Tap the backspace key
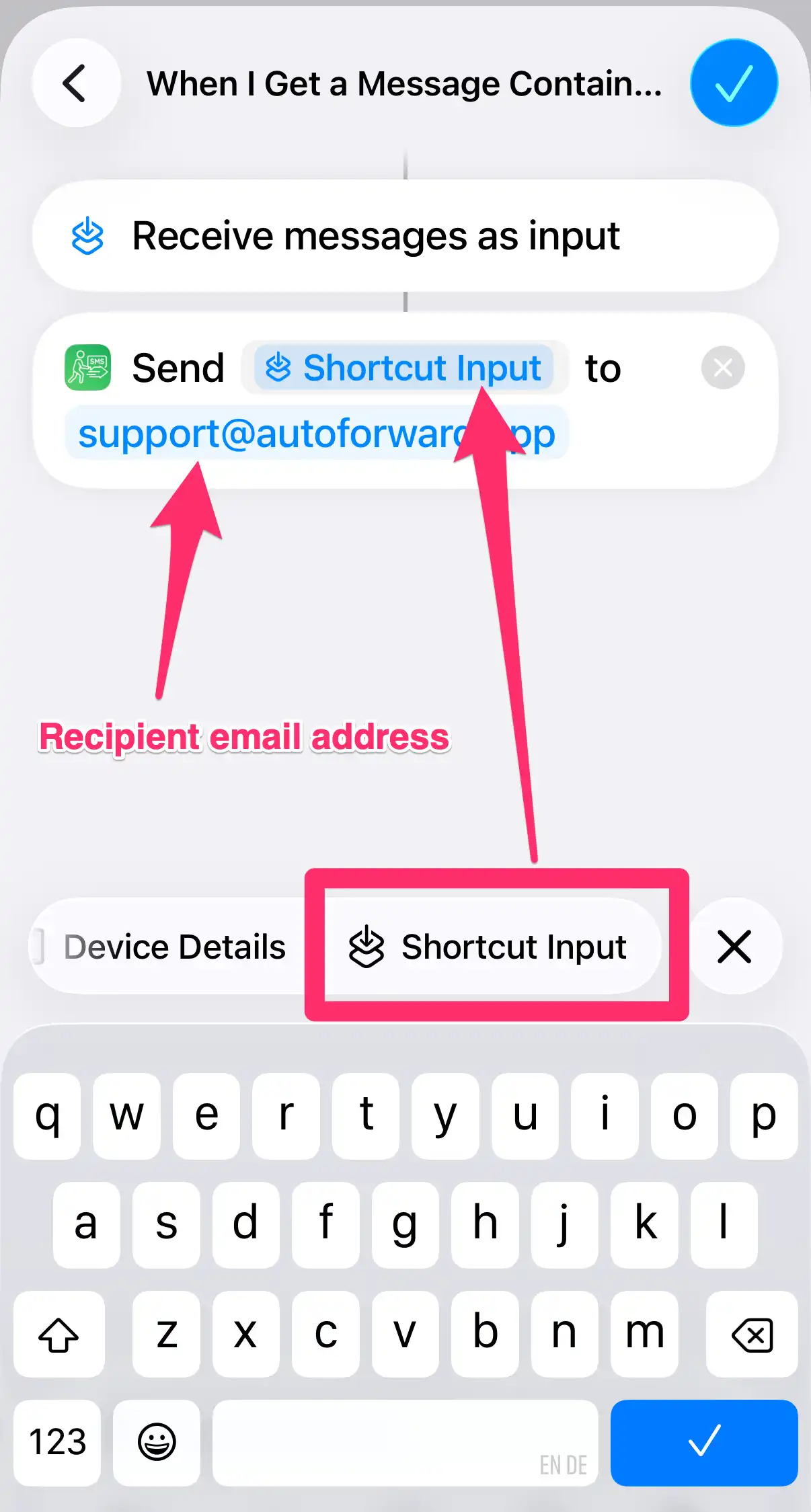The width and height of the screenshot is (811, 1512). [x=751, y=1334]
